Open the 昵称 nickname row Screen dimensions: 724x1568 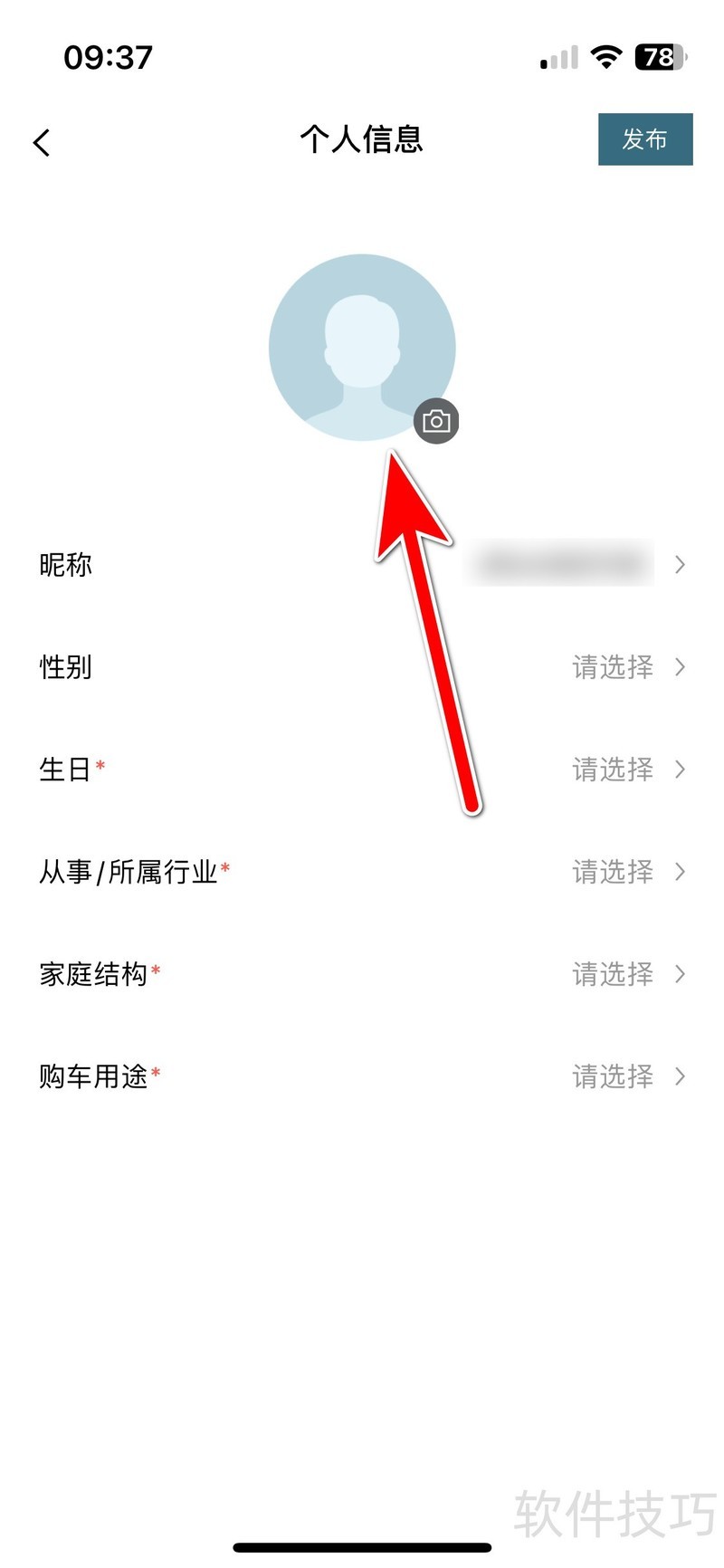point(362,565)
